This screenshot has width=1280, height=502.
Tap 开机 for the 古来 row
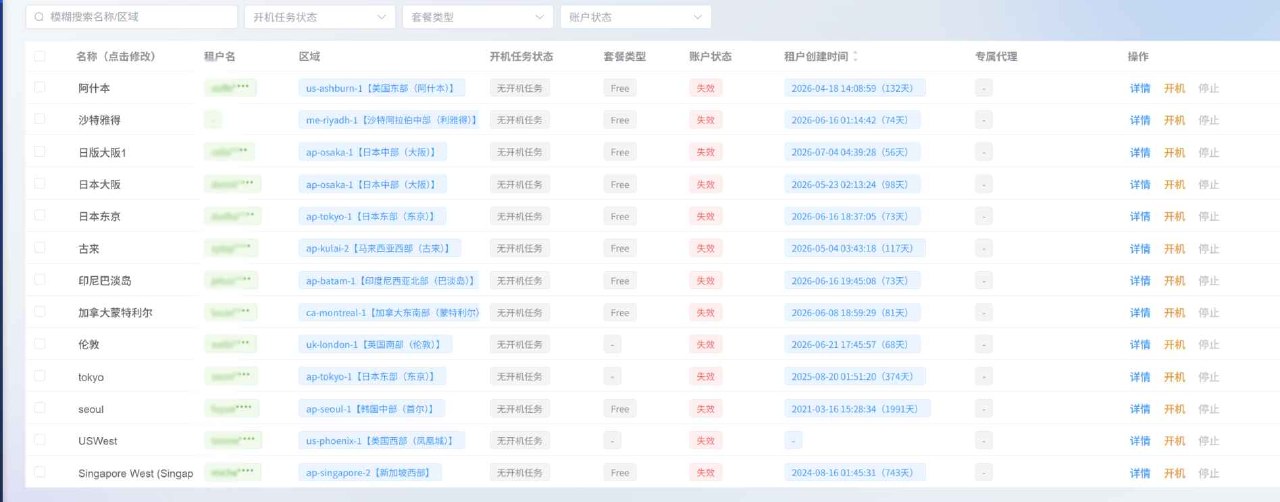point(1174,248)
